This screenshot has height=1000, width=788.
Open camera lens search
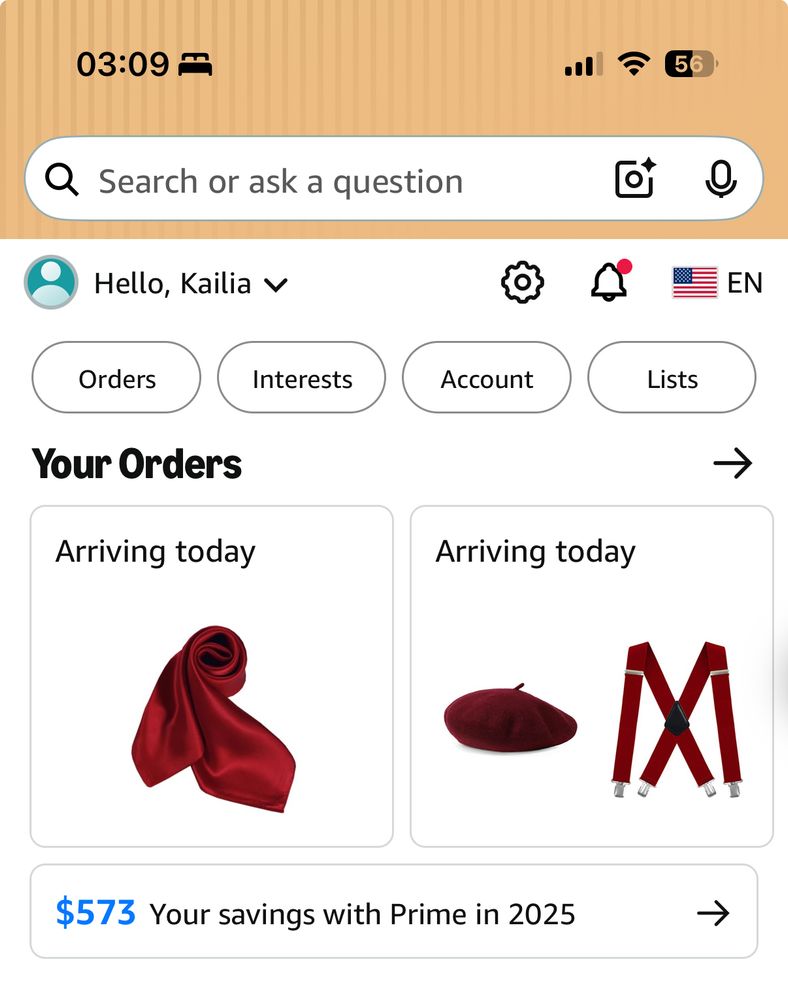click(634, 178)
